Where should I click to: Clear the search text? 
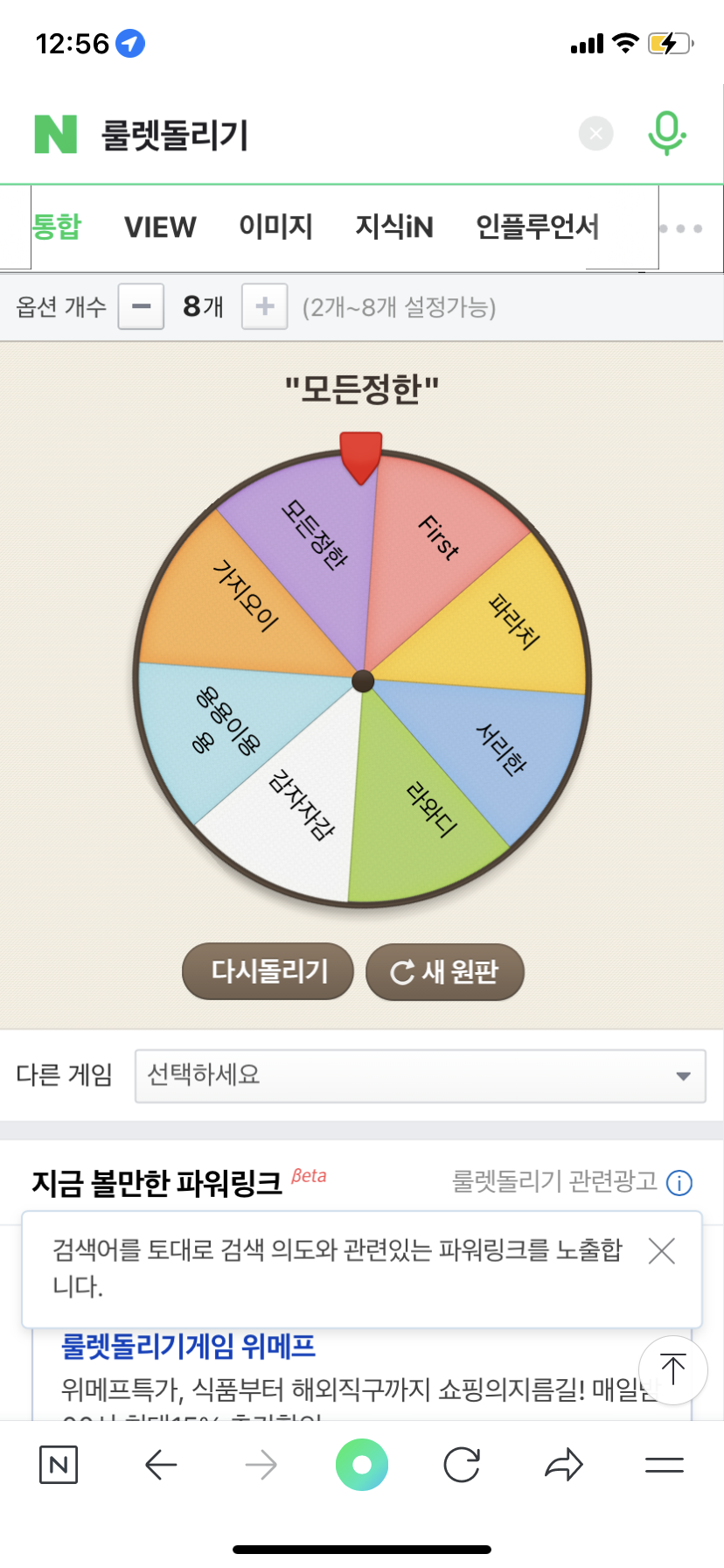pos(595,134)
